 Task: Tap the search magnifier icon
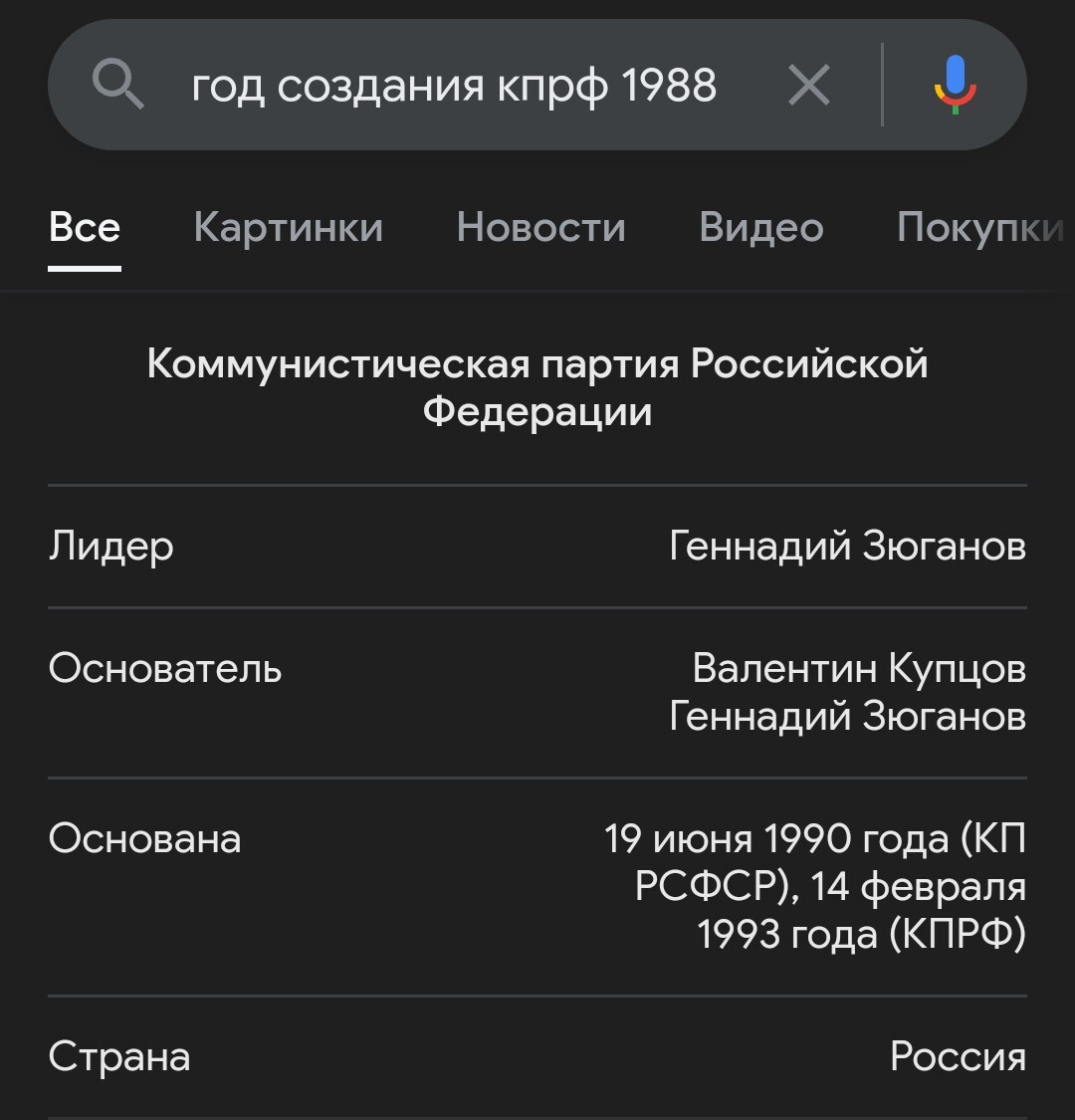click(x=117, y=86)
